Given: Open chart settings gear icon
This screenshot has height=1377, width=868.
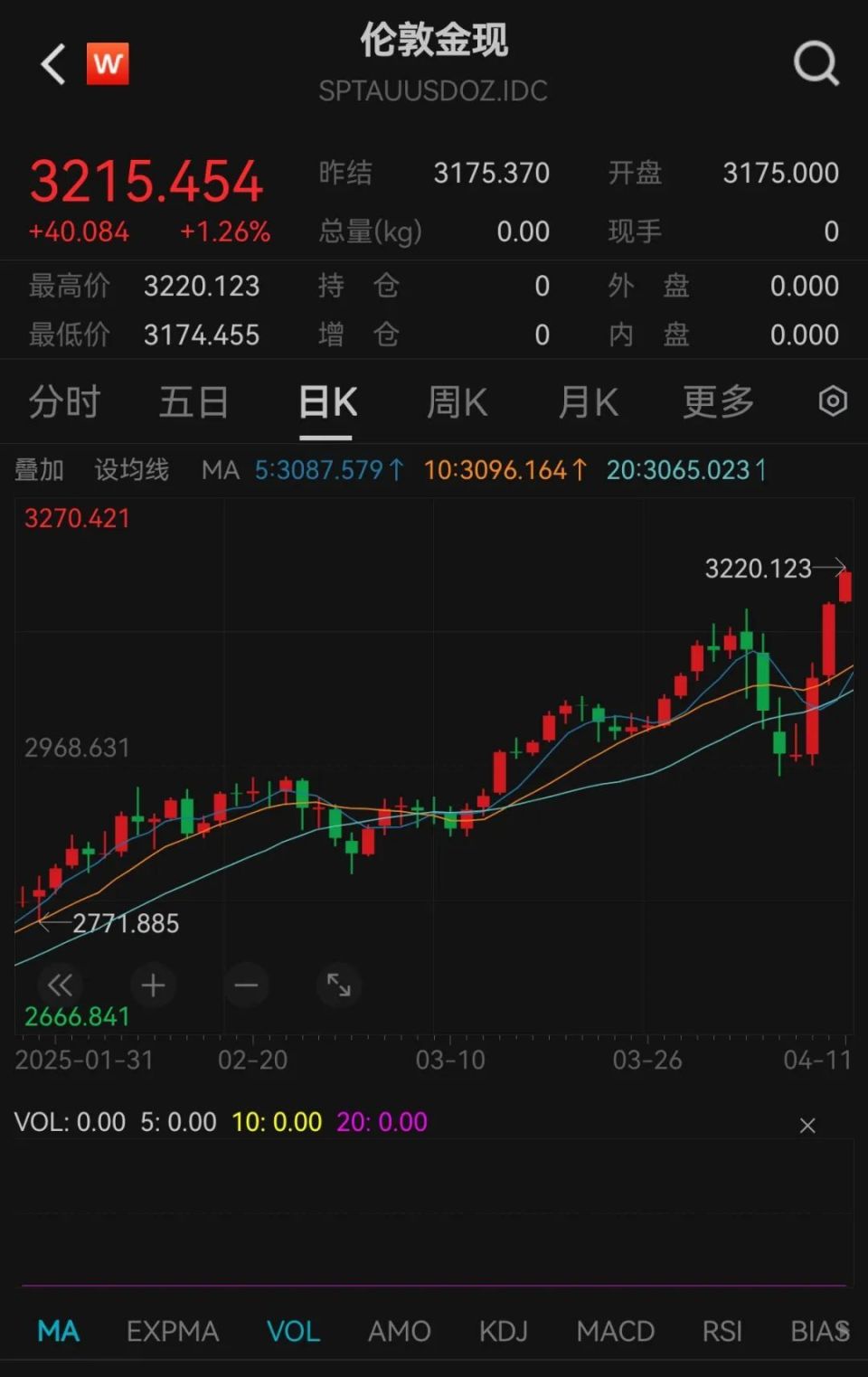Looking at the screenshot, I should pos(834,402).
